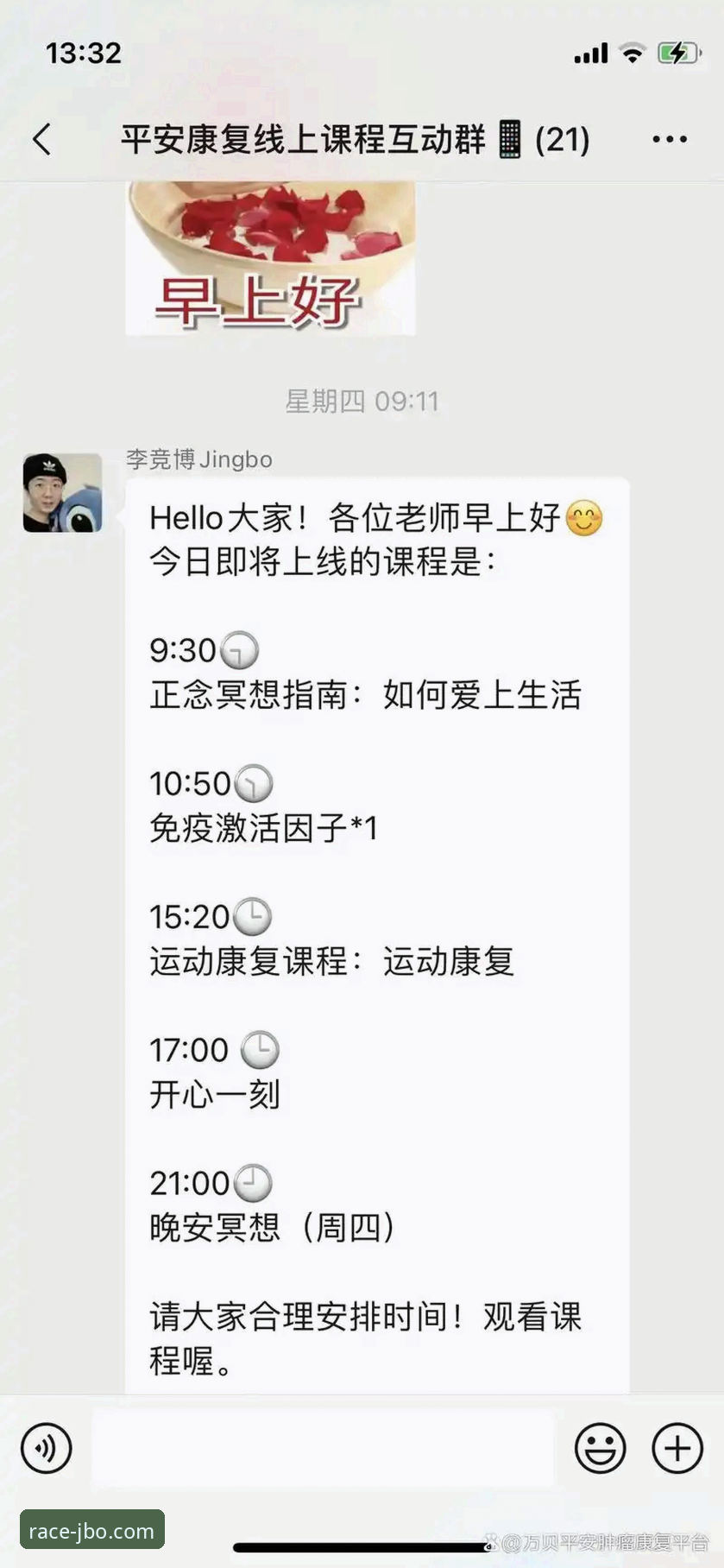Tap the phone icon in the group title
The height and width of the screenshot is (1568, 724).
[x=509, y=138]
